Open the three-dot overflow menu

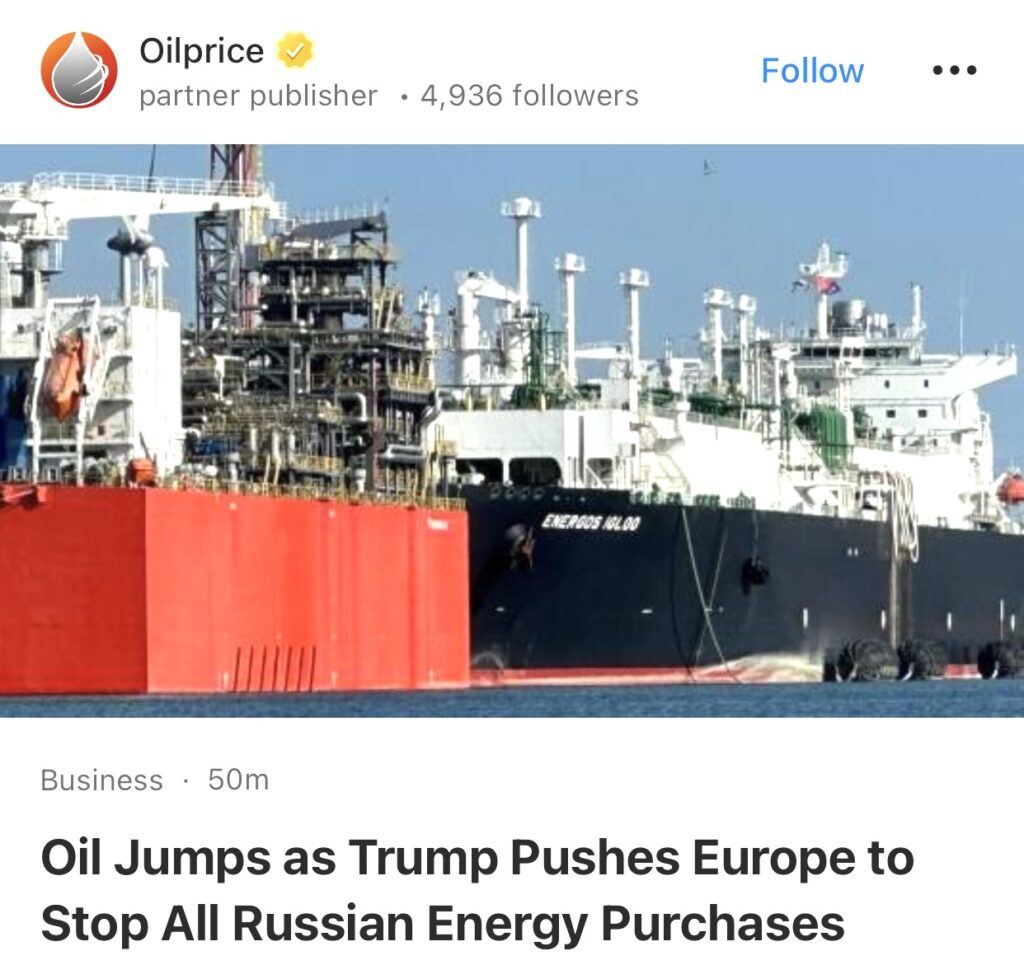pyautogui.click(x=954, y=71)
